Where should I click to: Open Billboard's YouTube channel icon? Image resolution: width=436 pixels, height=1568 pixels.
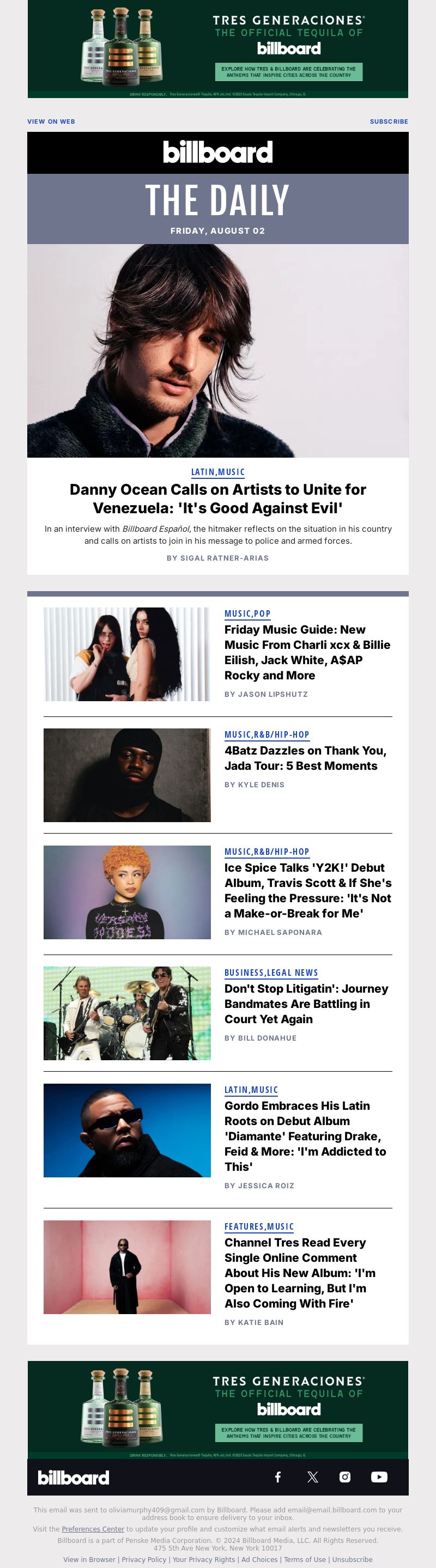point(379,1476)
